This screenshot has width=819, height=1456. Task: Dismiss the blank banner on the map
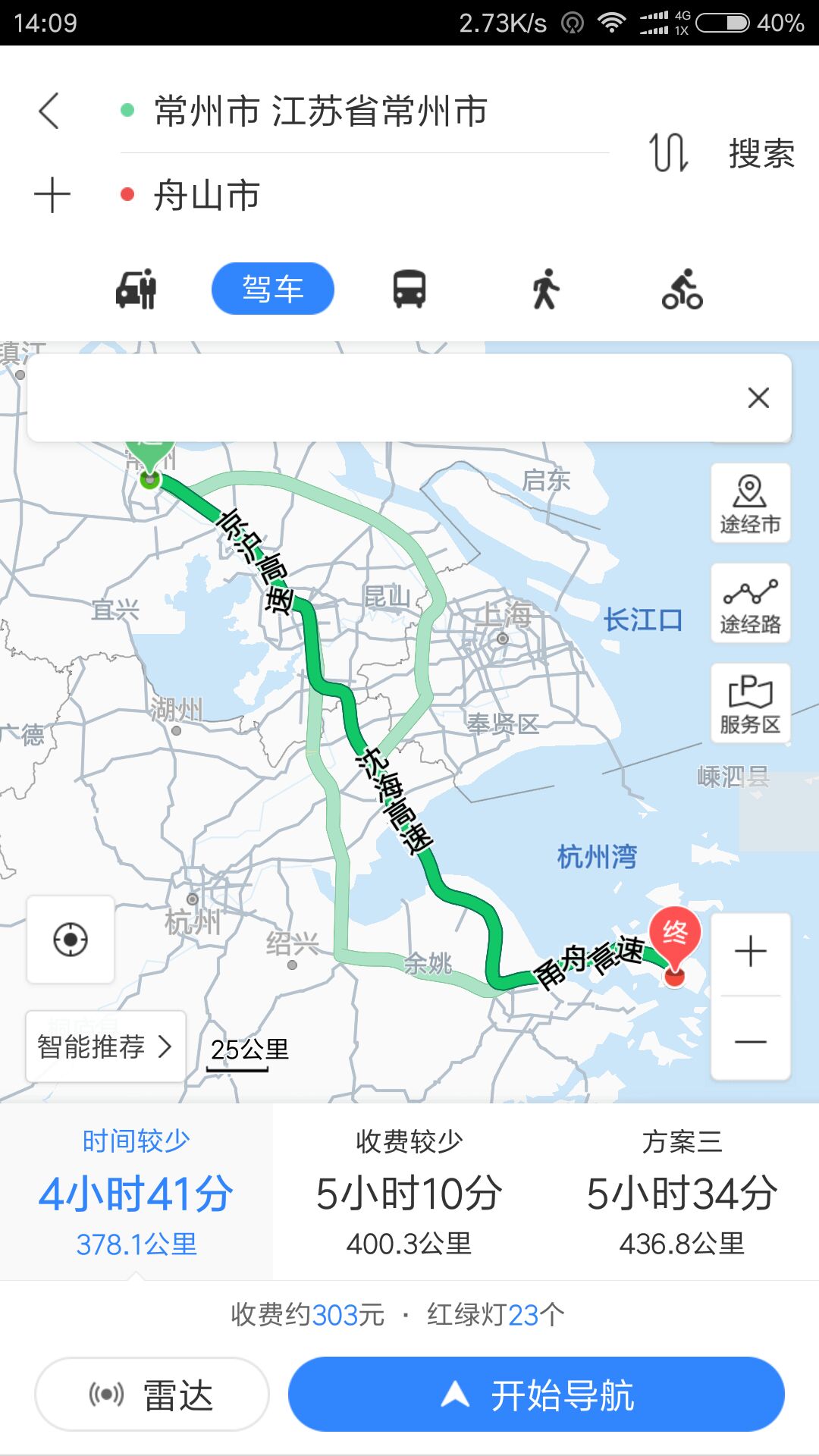pos(758,397)
